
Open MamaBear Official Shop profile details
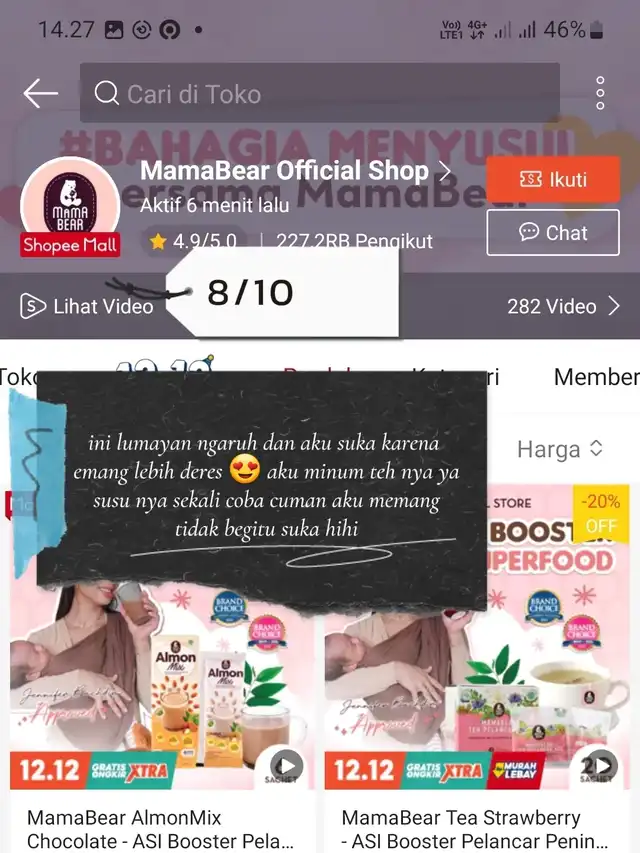tap(296, 171)
